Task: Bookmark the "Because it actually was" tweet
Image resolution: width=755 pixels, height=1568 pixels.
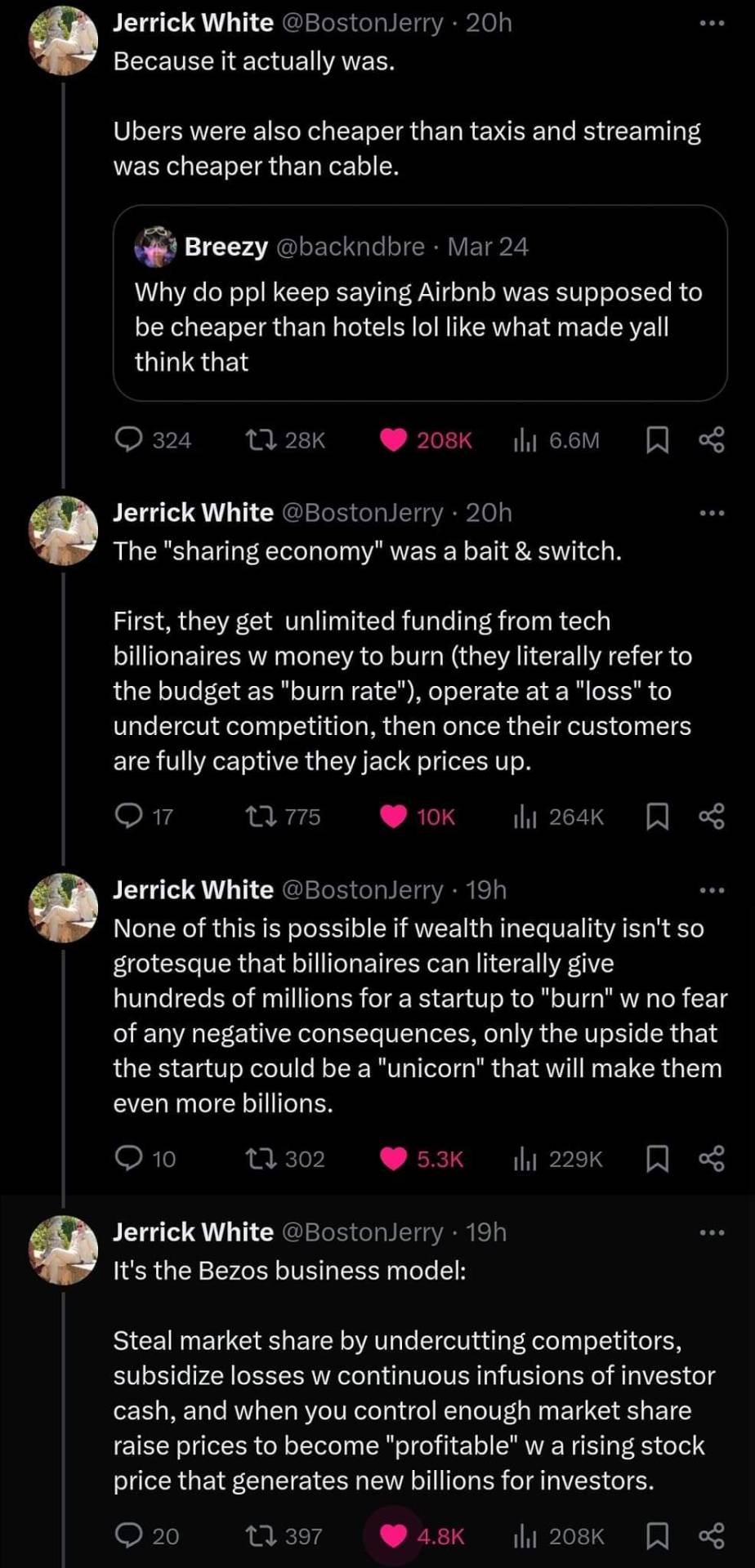Action: tap(656, 441)
